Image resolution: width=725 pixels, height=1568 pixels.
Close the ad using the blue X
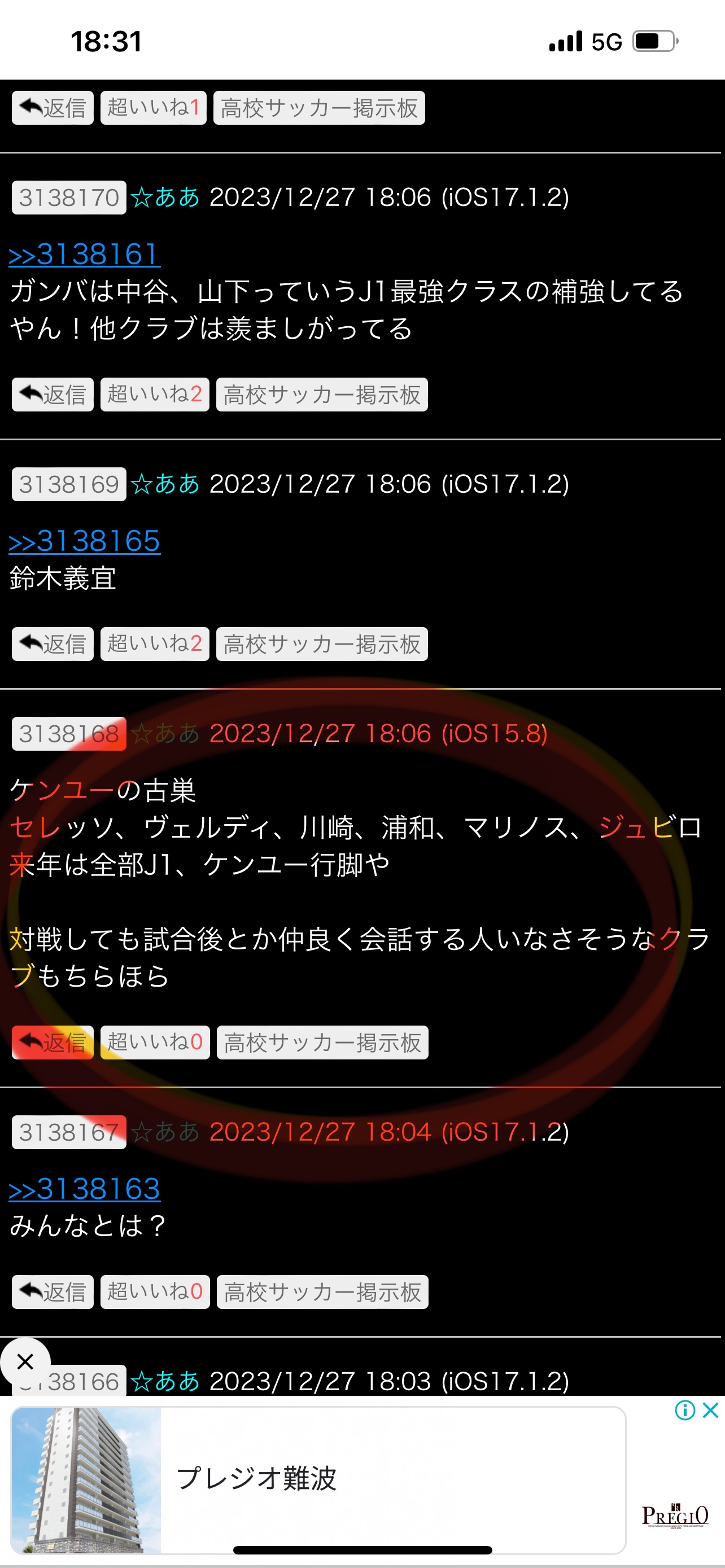(x=710, y=1410)
